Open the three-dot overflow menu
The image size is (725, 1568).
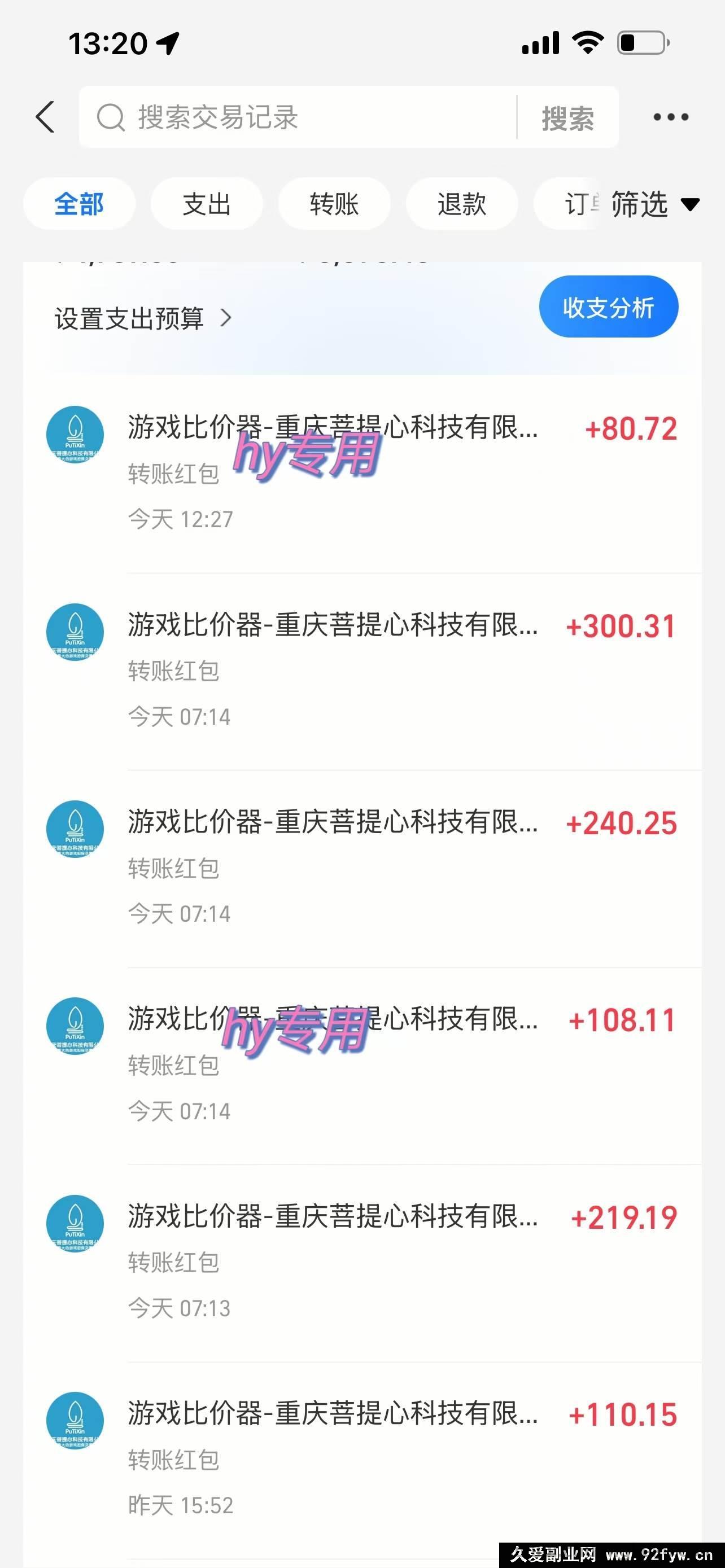(671, 117)
